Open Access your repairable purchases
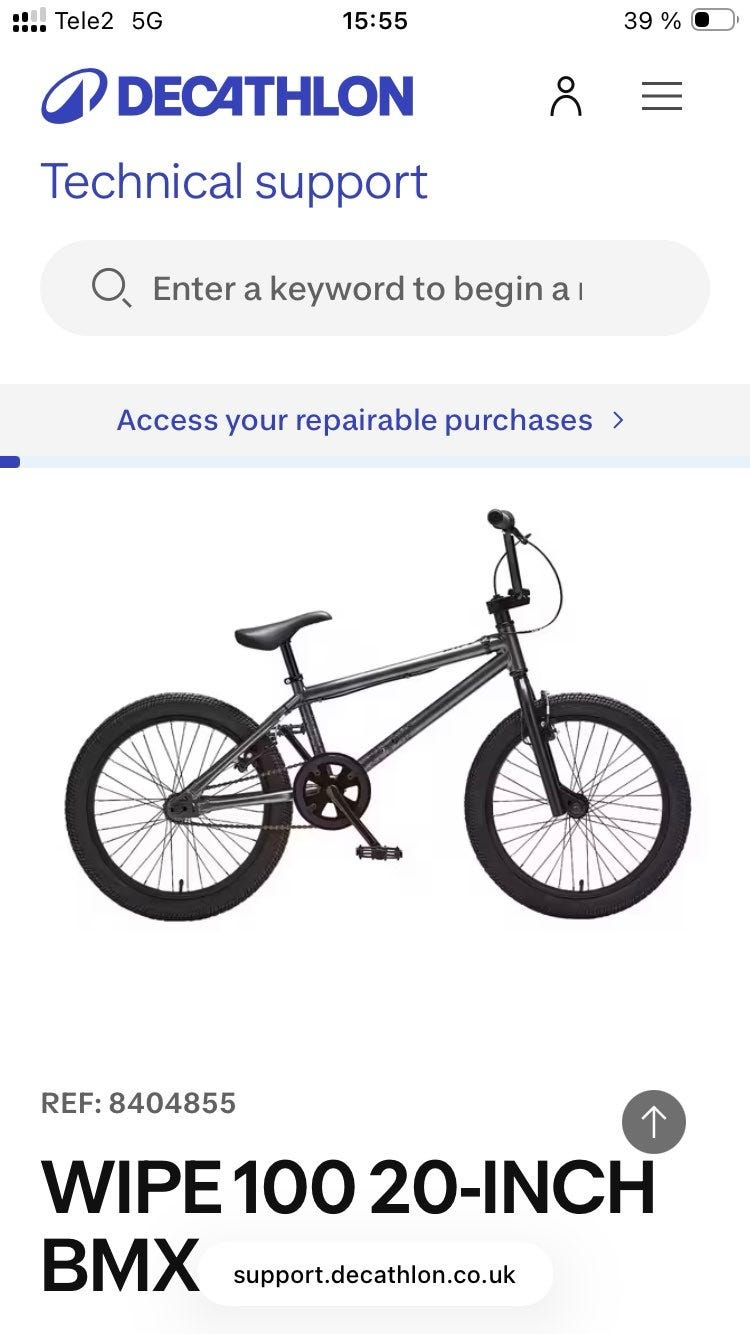This screenshot has width=750, height=1334. coord(370,420)
